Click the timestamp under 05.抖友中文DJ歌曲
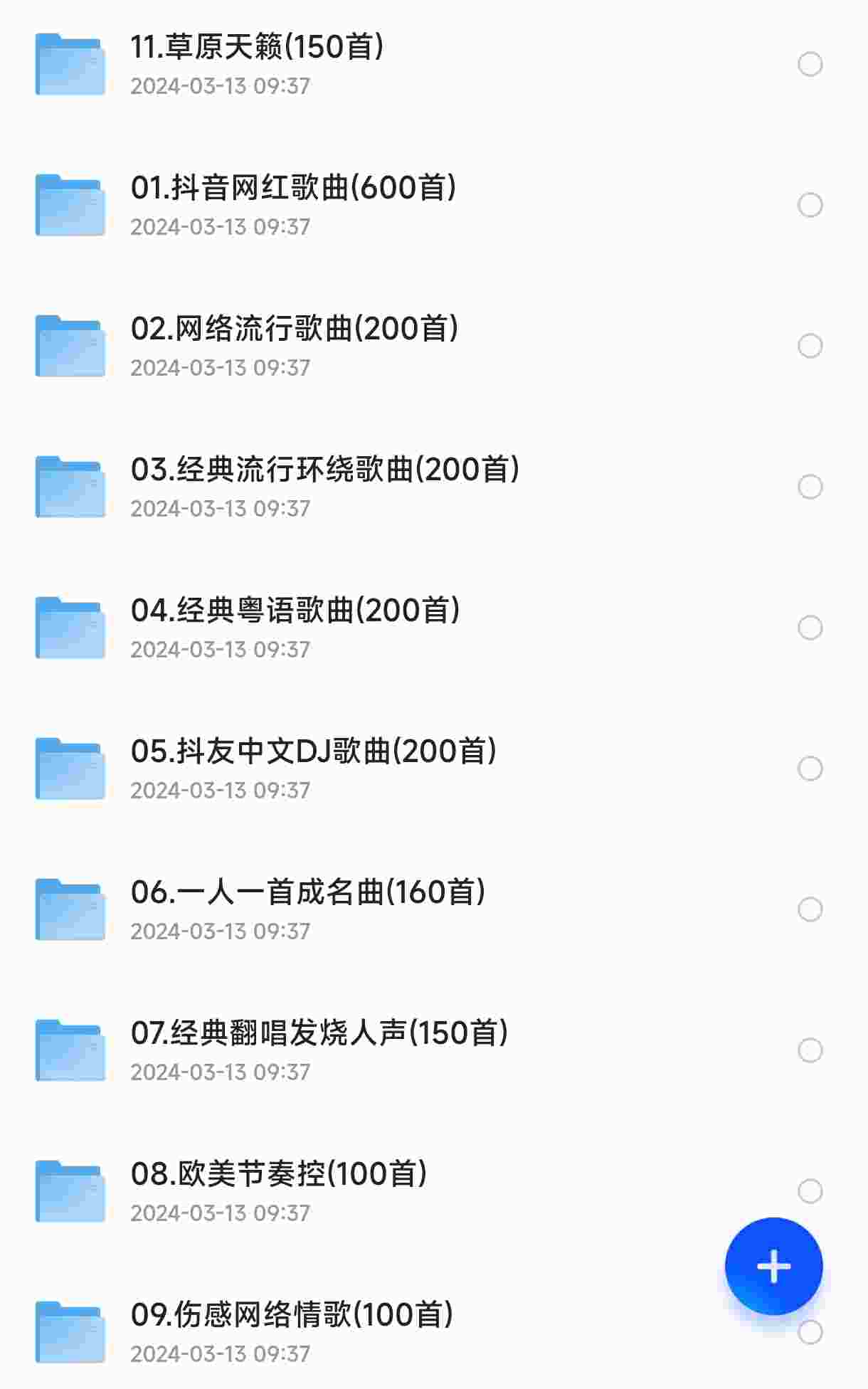 point(222,790)
